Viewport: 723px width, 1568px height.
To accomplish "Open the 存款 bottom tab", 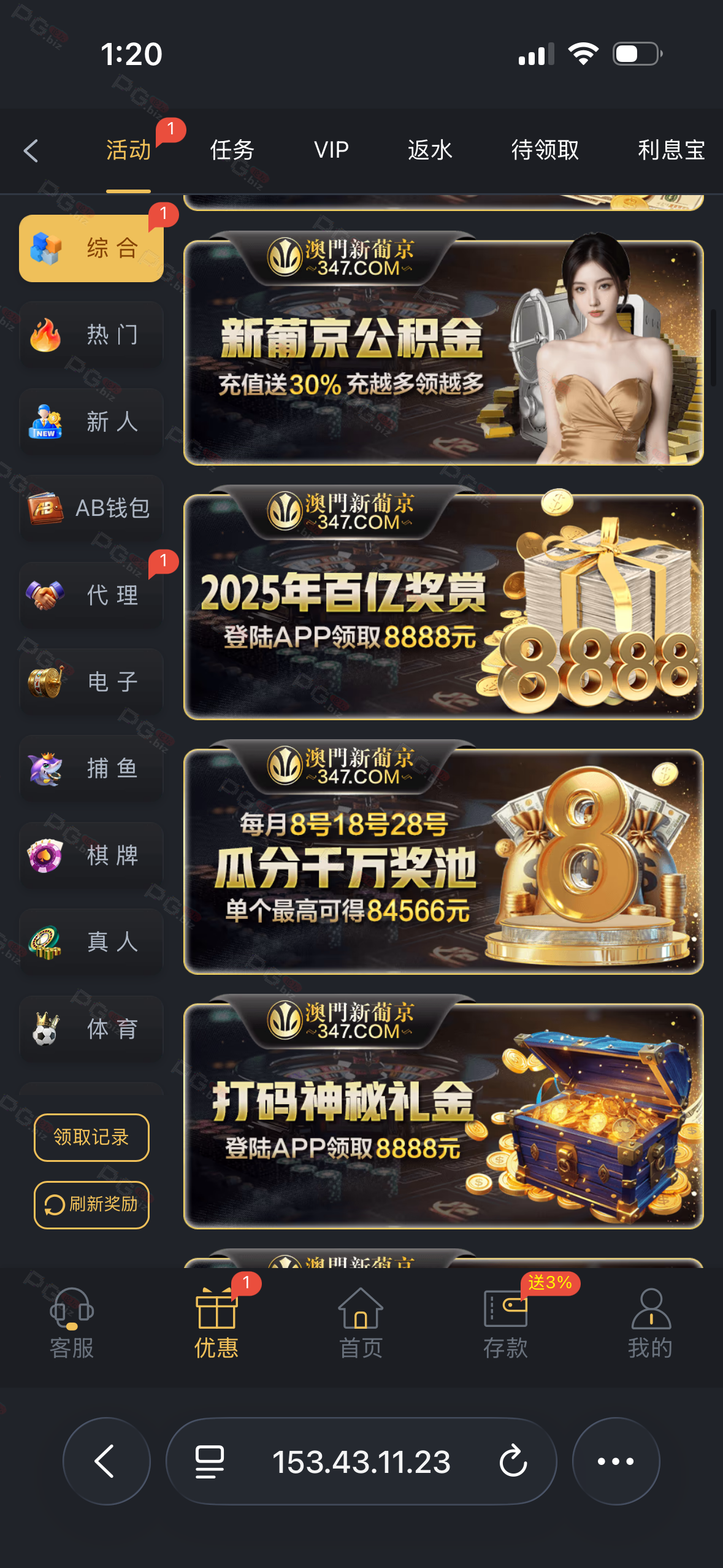I will (505, 1324).
